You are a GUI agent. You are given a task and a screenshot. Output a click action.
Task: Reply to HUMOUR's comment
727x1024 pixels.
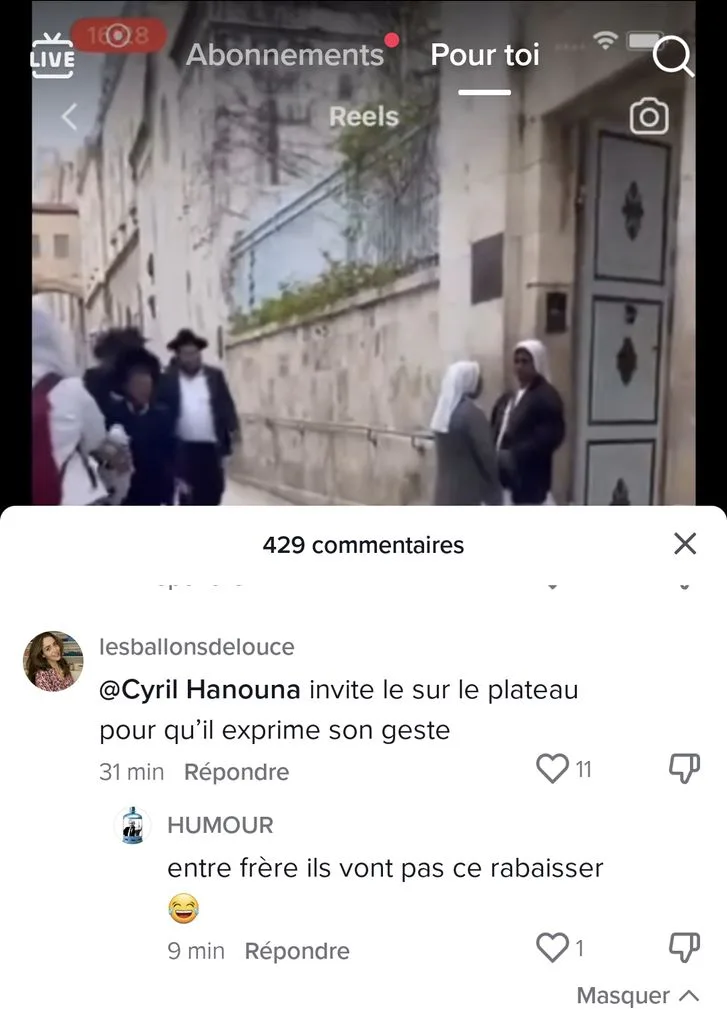[x=297, y=951]
